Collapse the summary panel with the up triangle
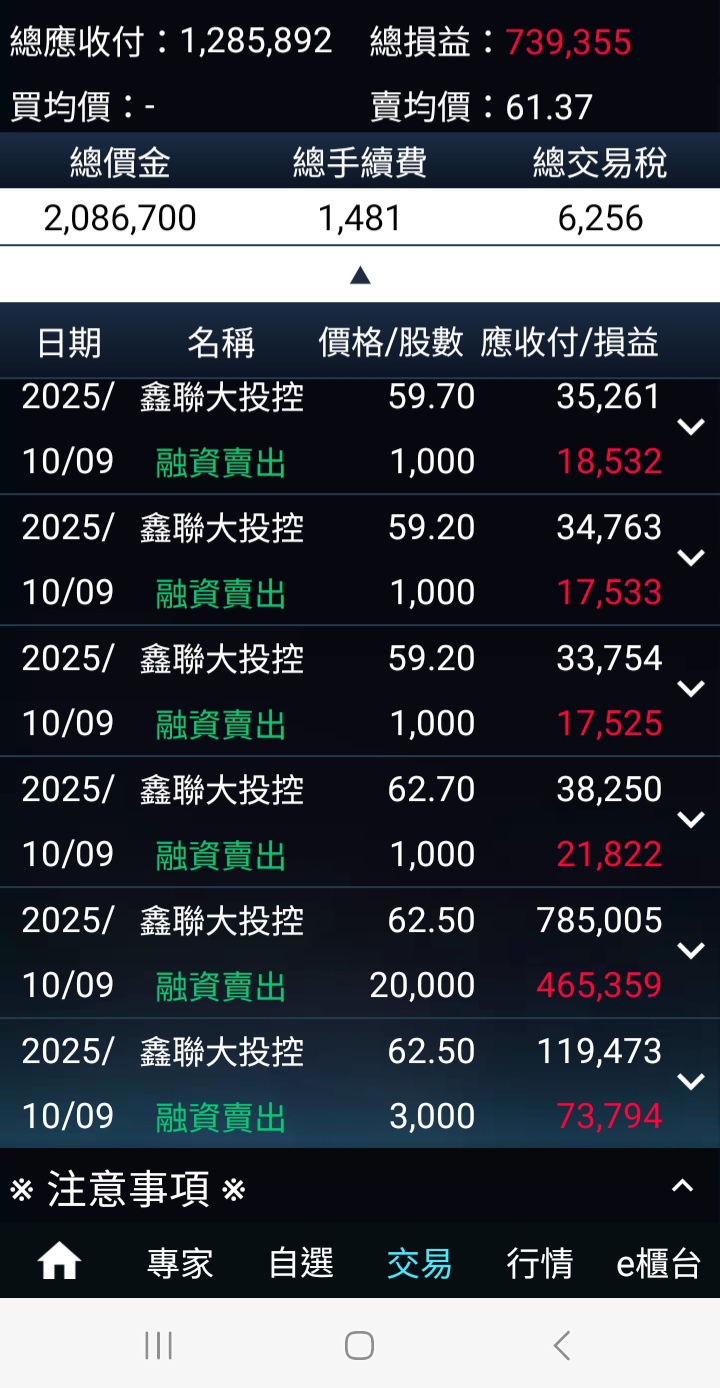The height and width of the screenshot is (1388, 720). pyautogui.click(x=360, y=275)
